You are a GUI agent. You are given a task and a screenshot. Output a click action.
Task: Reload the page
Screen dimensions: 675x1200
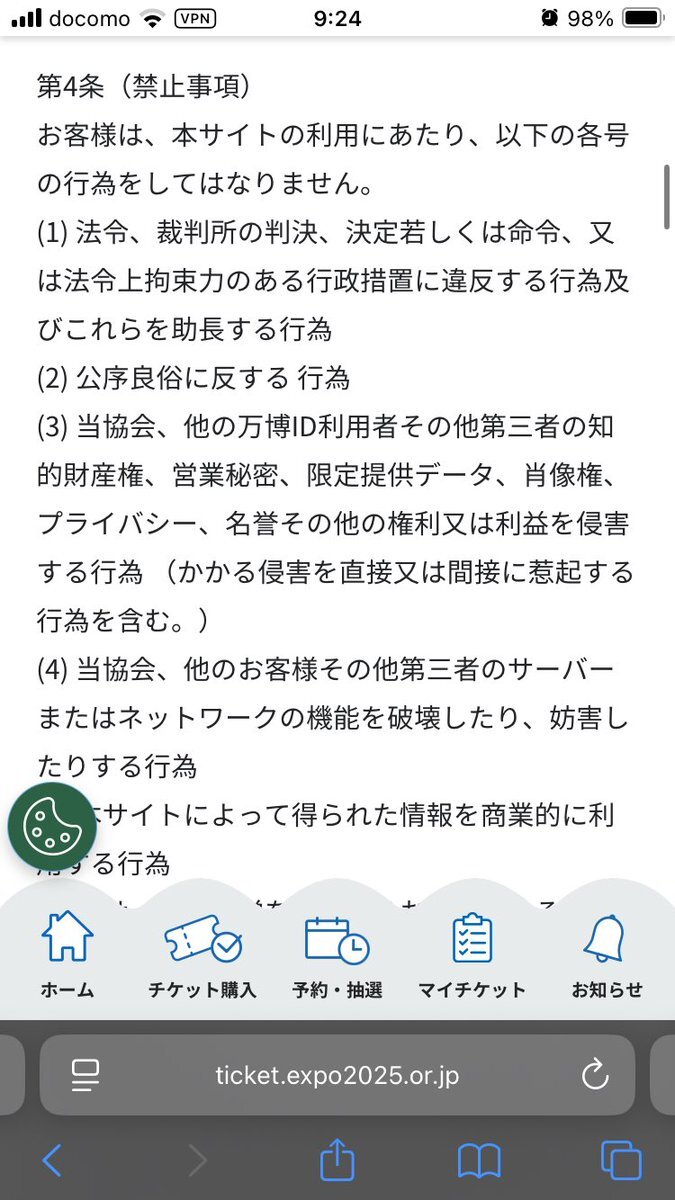[595, 1076]
